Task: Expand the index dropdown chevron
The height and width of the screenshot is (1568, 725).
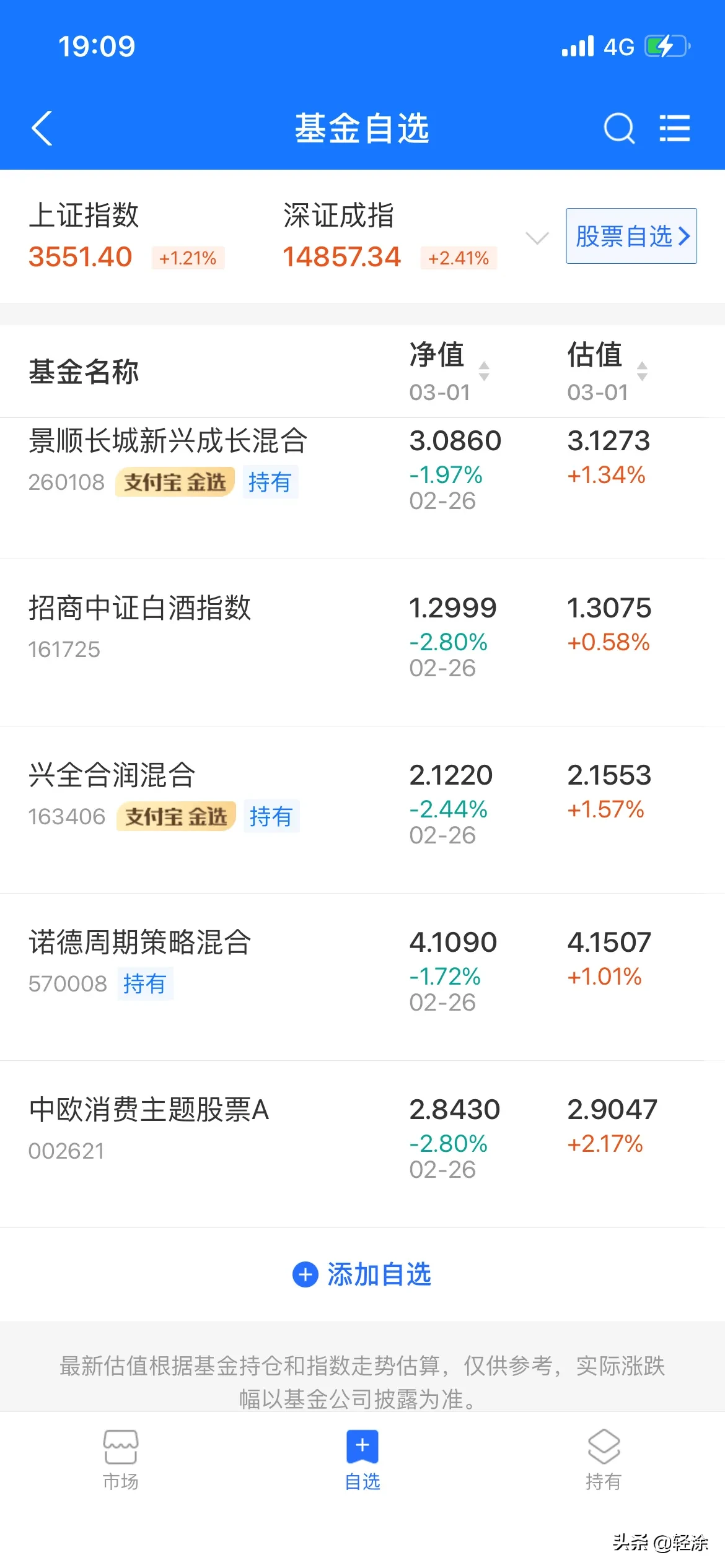Action: click(537, 238)
